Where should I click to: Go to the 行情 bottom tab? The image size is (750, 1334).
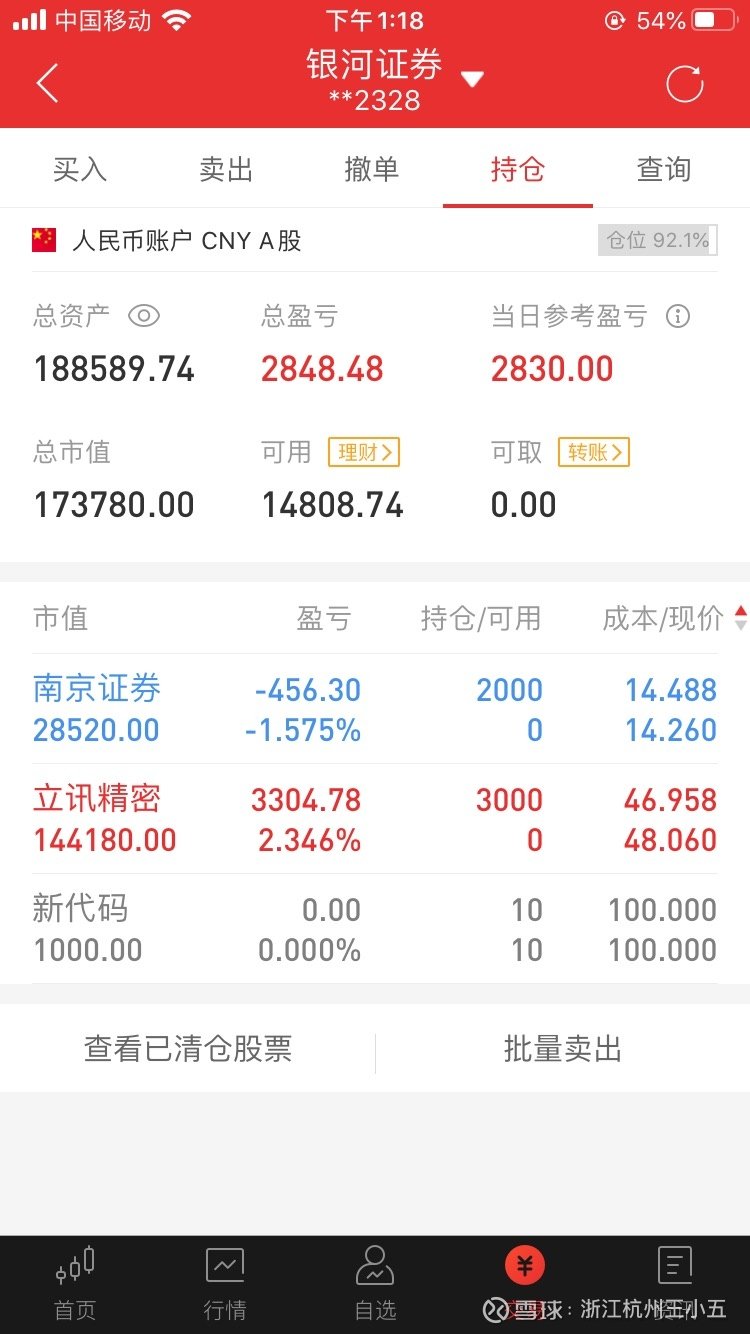tap(225, 1284)
